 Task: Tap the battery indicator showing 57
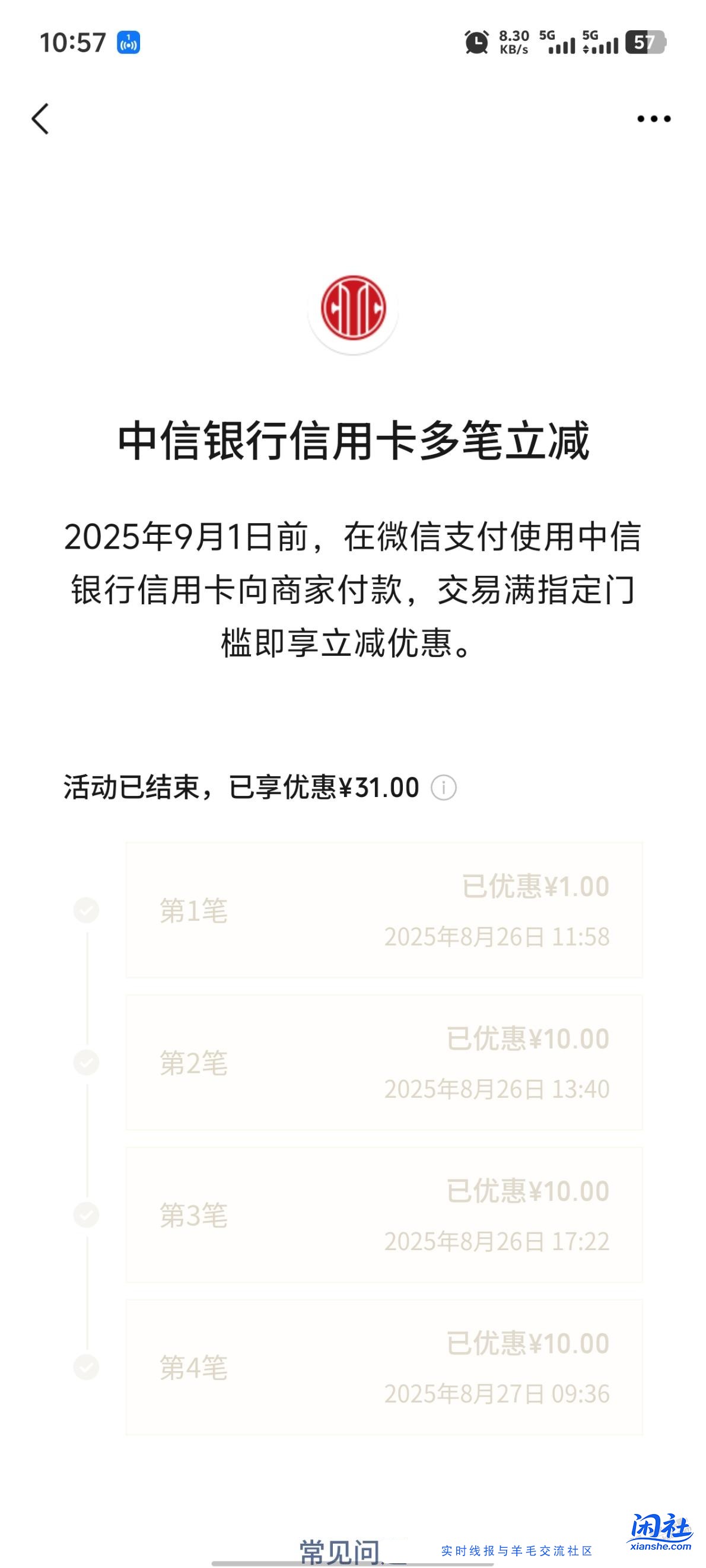click(x=645, y=41)
